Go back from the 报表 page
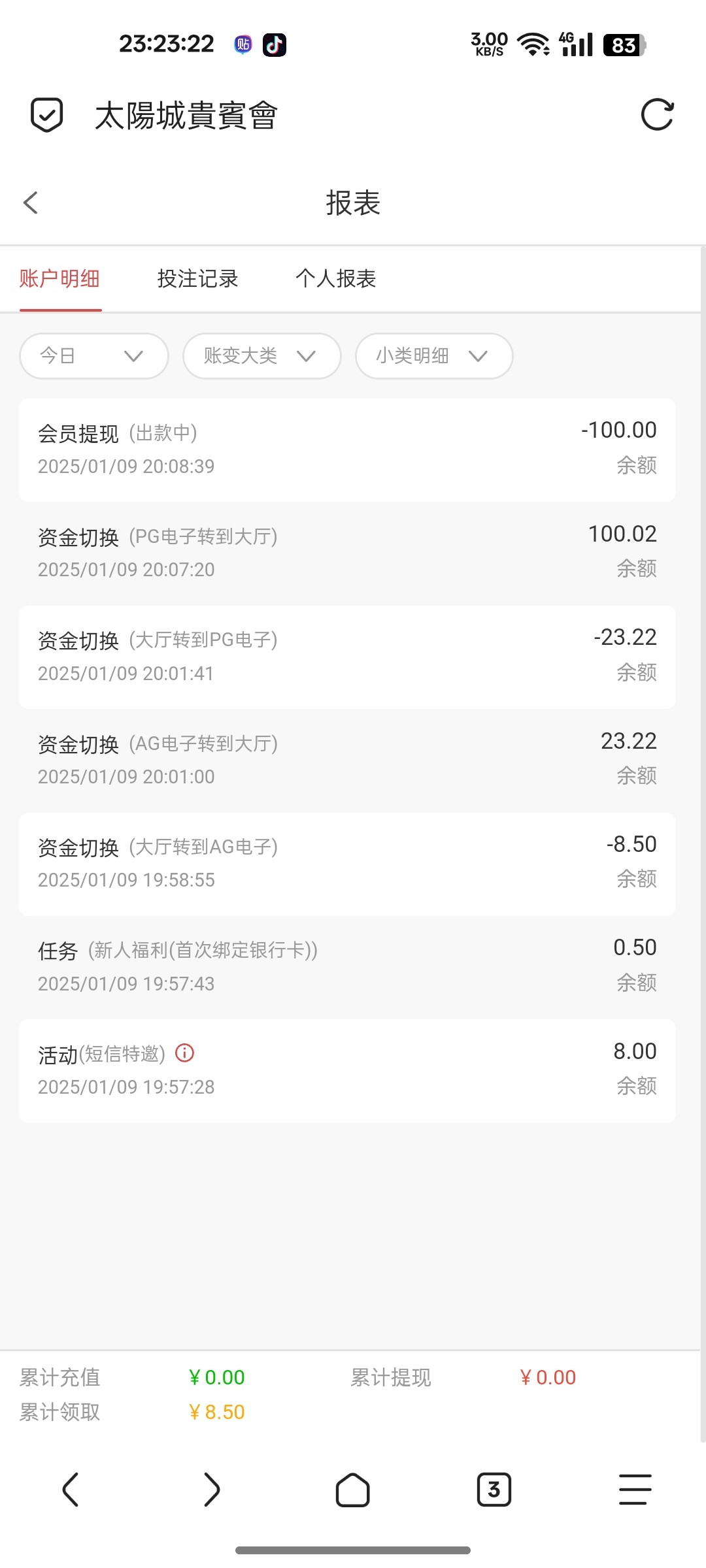Viewport: 706px width, 1568px height. coord(31,203)
